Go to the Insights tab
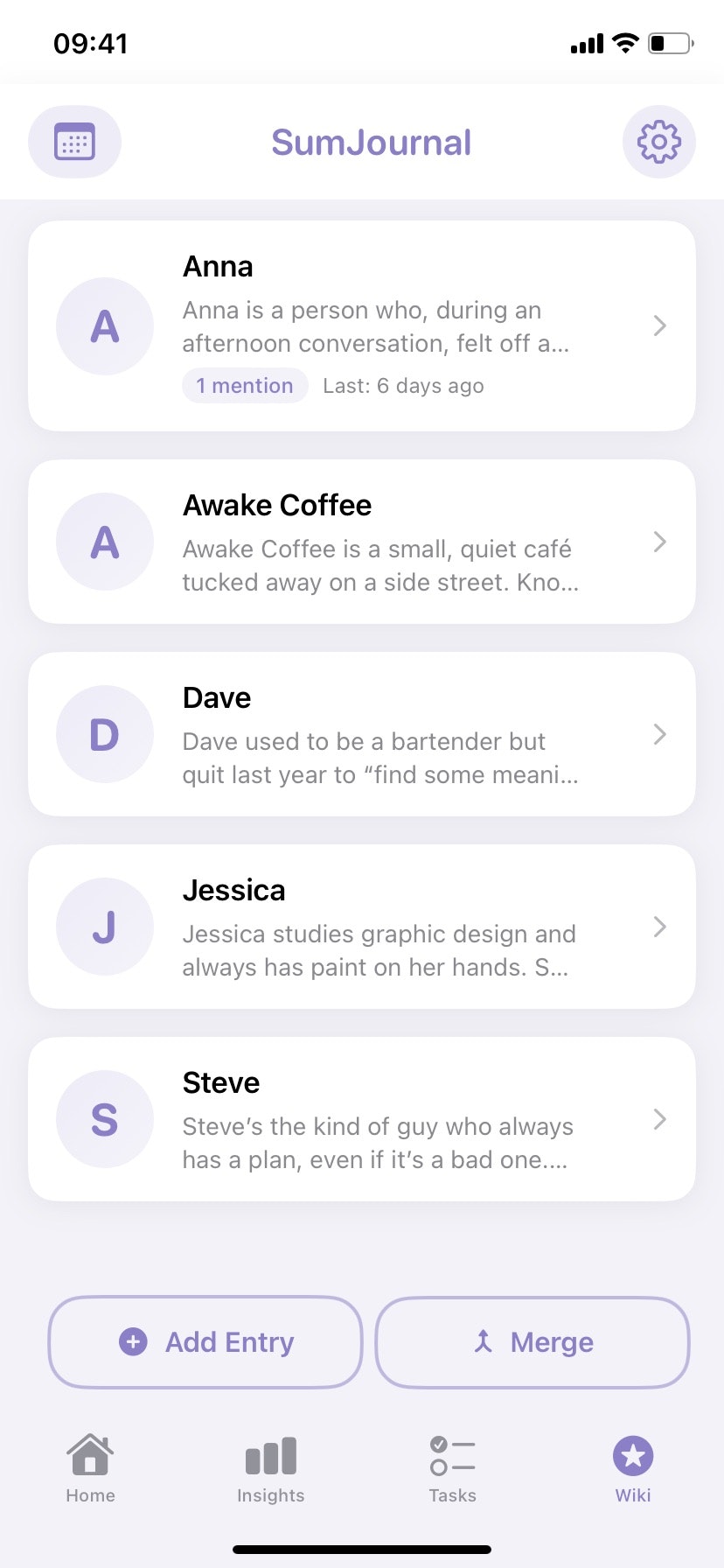 pos(271,1468)
